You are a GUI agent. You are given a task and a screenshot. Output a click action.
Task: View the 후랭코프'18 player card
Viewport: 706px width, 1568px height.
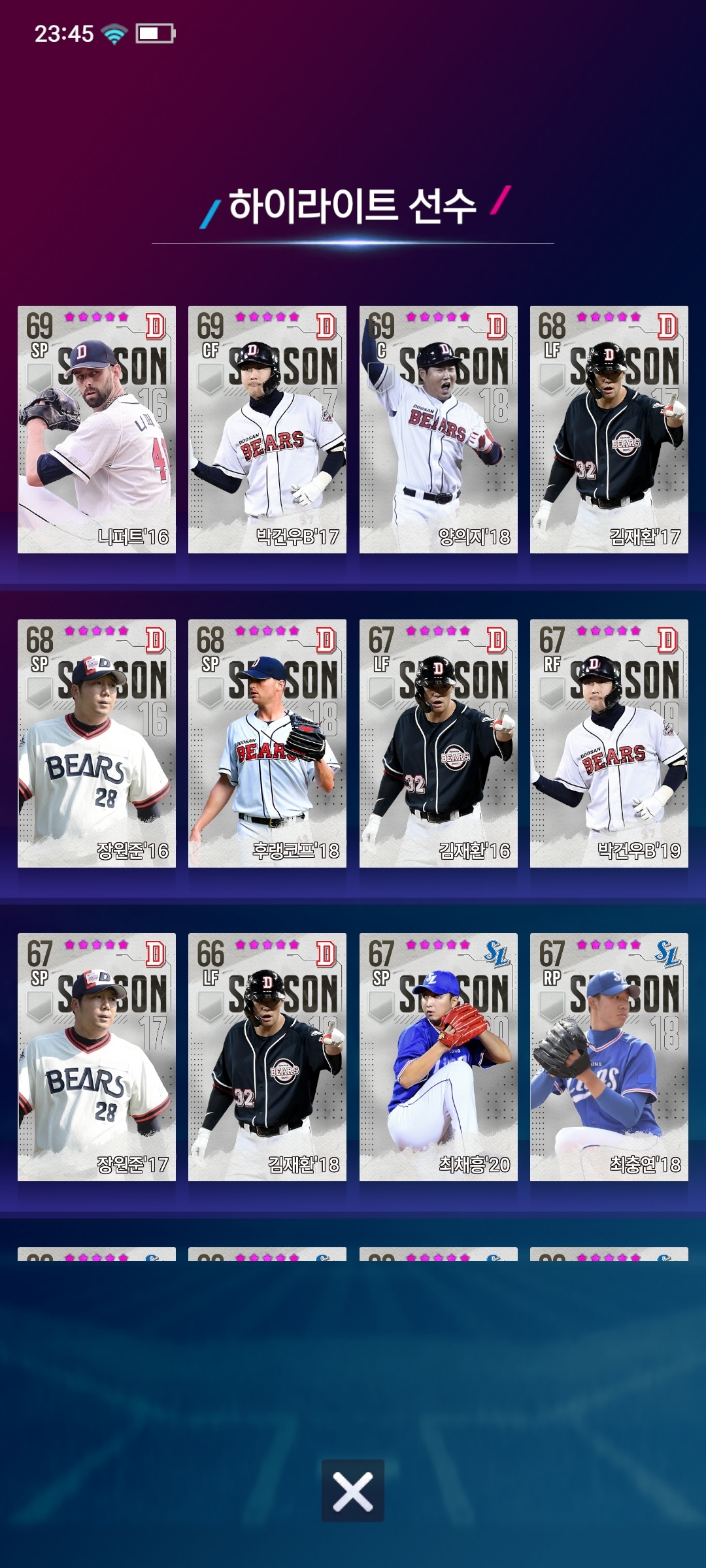coord(267,743)
